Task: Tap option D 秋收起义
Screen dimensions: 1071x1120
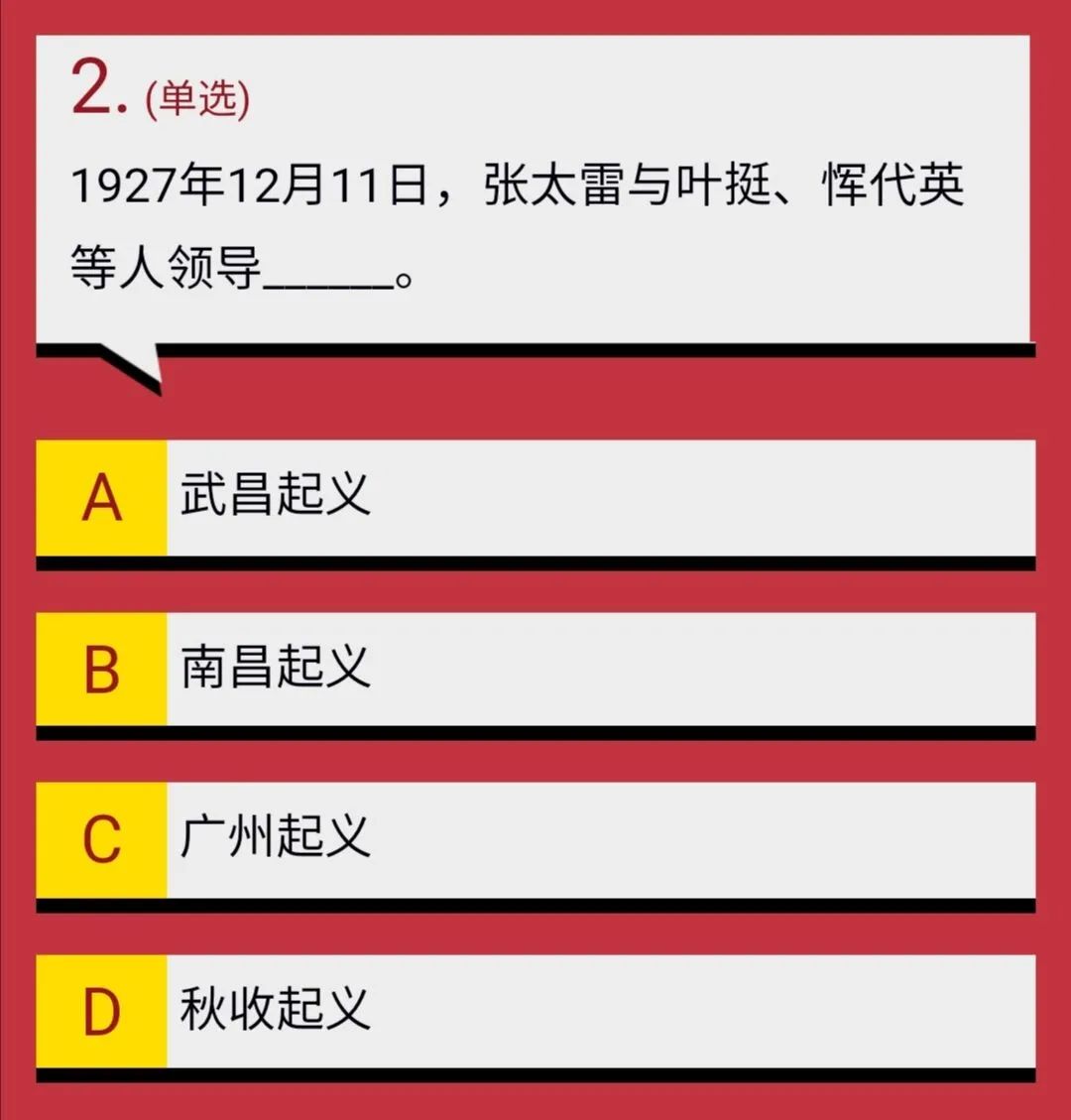Action: [x=535, y=1011]
